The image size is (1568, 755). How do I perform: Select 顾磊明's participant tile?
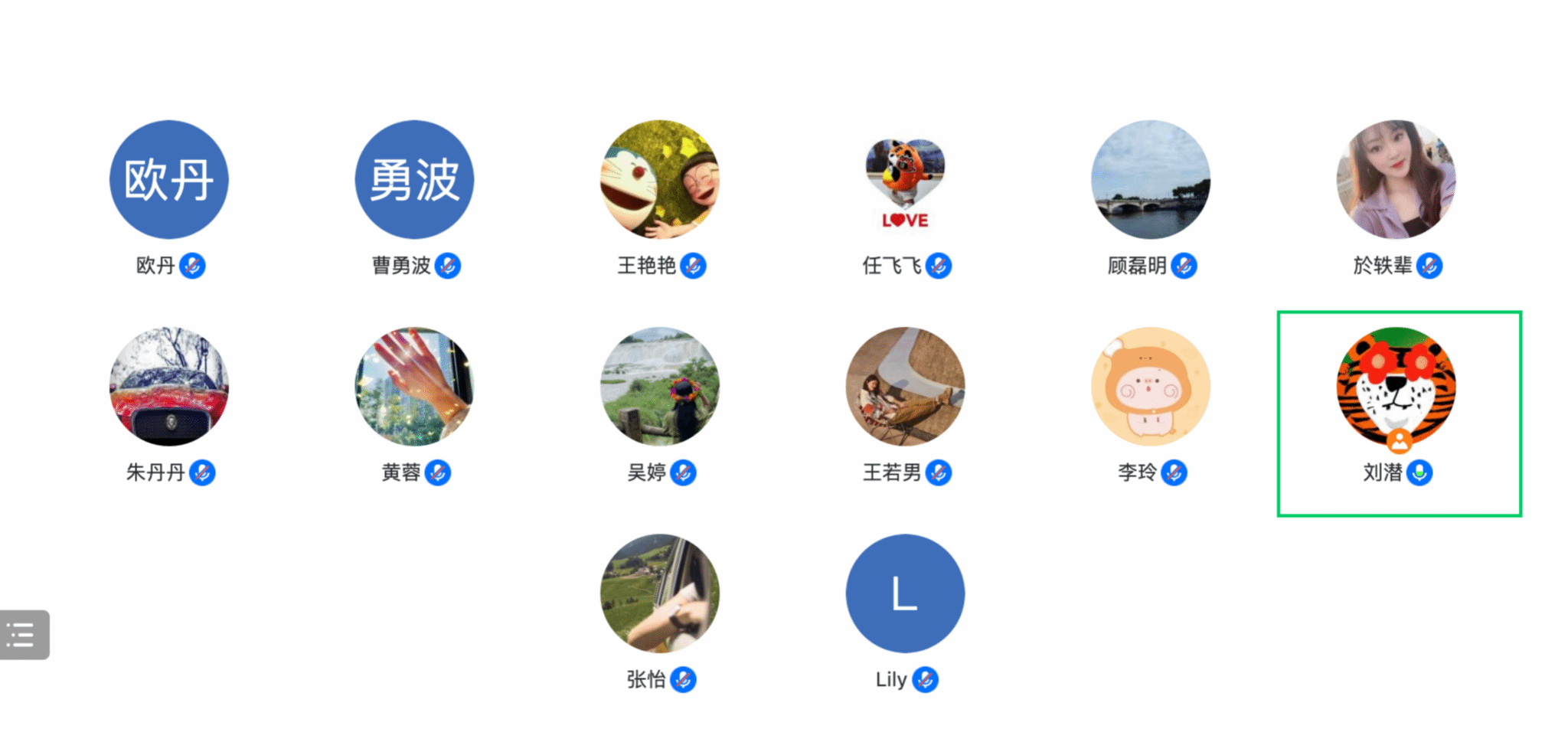[x=1151, y=180]
